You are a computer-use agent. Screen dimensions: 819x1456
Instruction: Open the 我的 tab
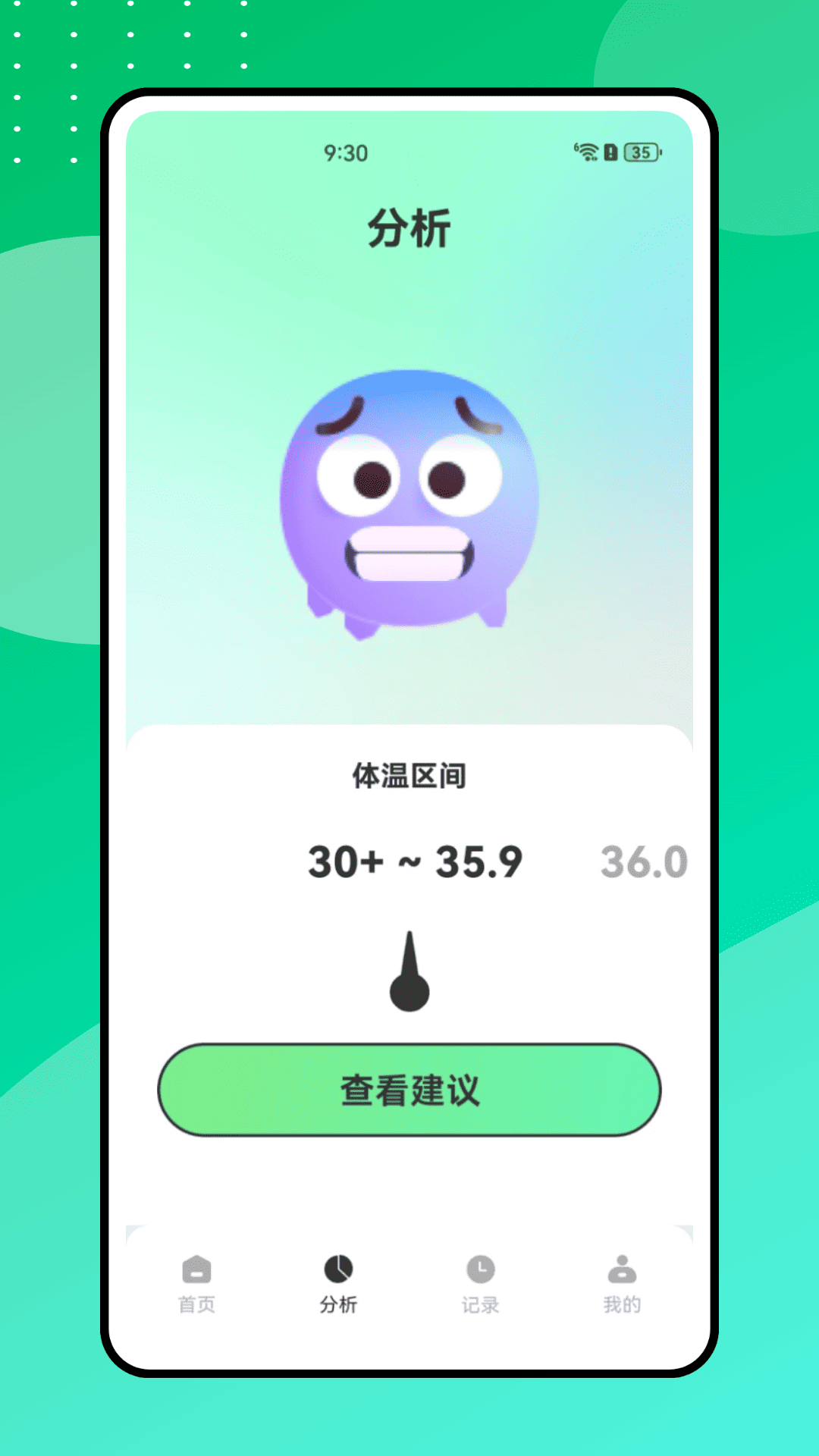click(620, 1282)
